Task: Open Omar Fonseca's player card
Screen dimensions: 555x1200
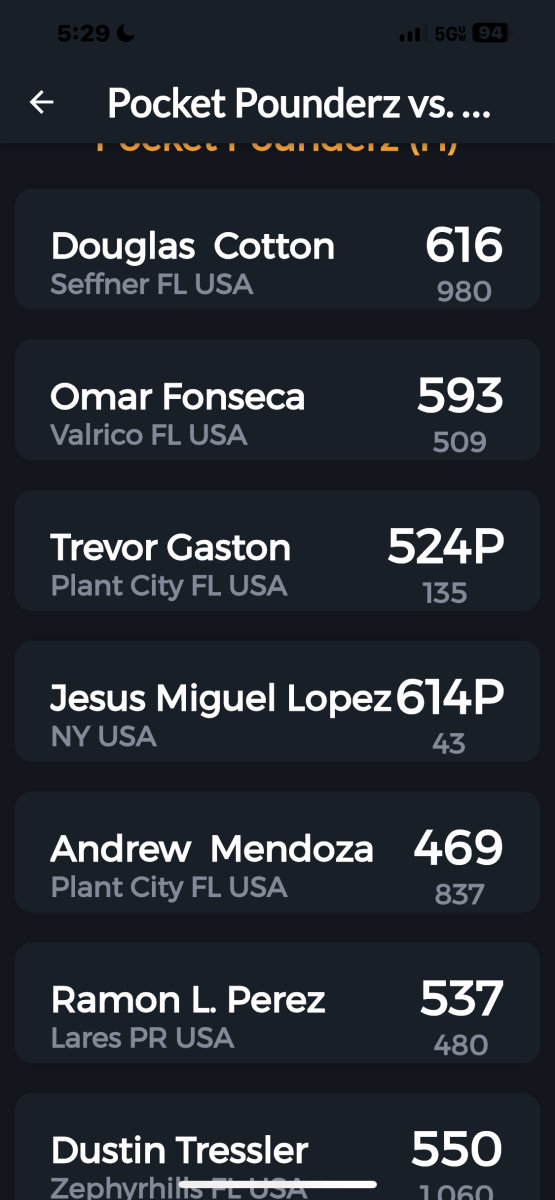Action: pos(277,400)
